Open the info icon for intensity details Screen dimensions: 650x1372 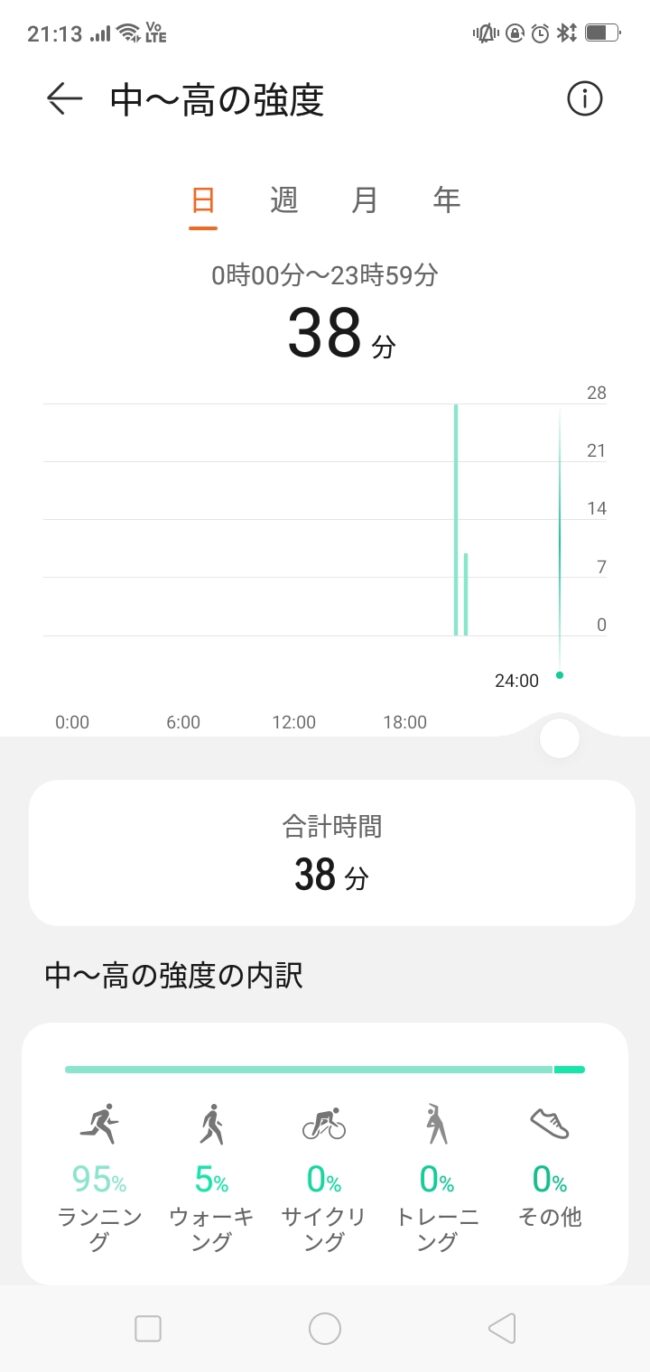click(x=585, y=99)
